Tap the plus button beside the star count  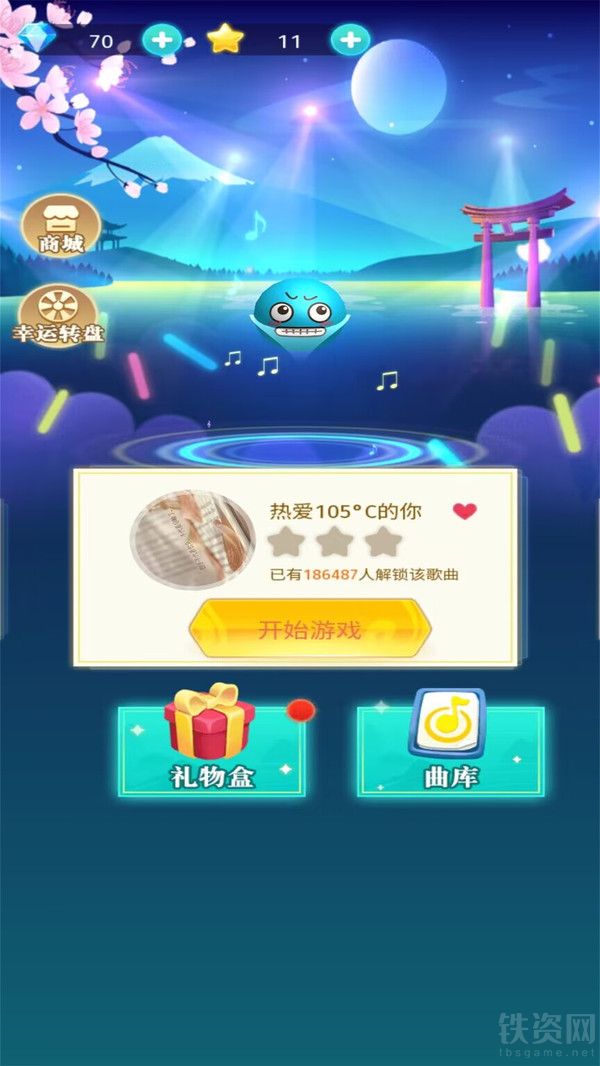[x=351, y=39]
